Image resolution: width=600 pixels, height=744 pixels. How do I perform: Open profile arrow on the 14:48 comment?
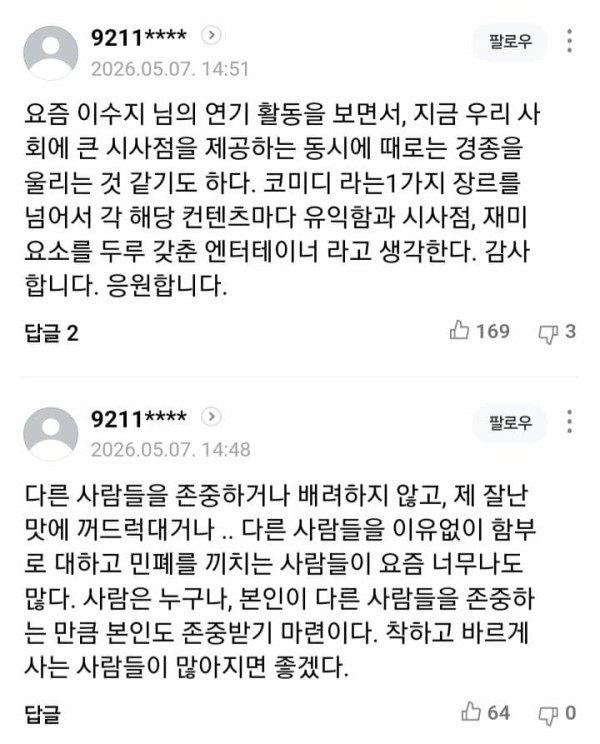tap(211, 417)
